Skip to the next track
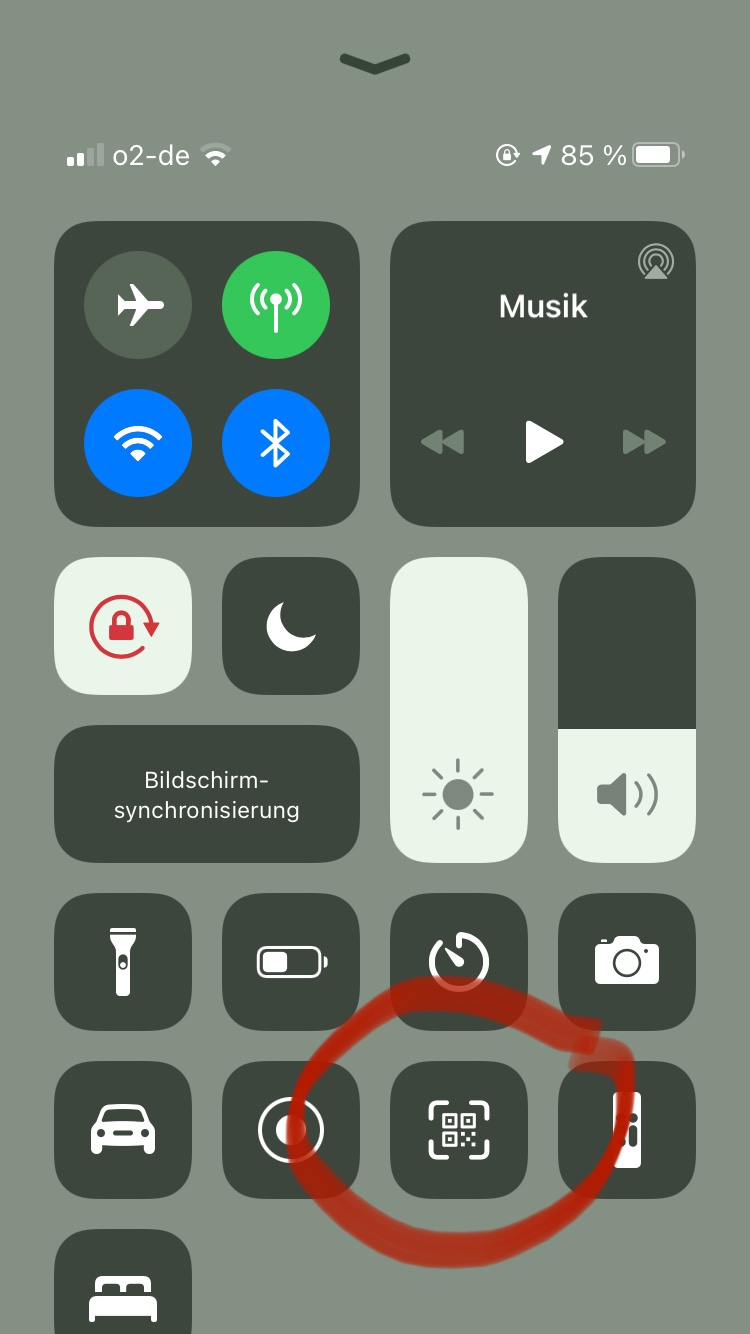Viewport: 750px width, 1334px height. pos(644,441)
